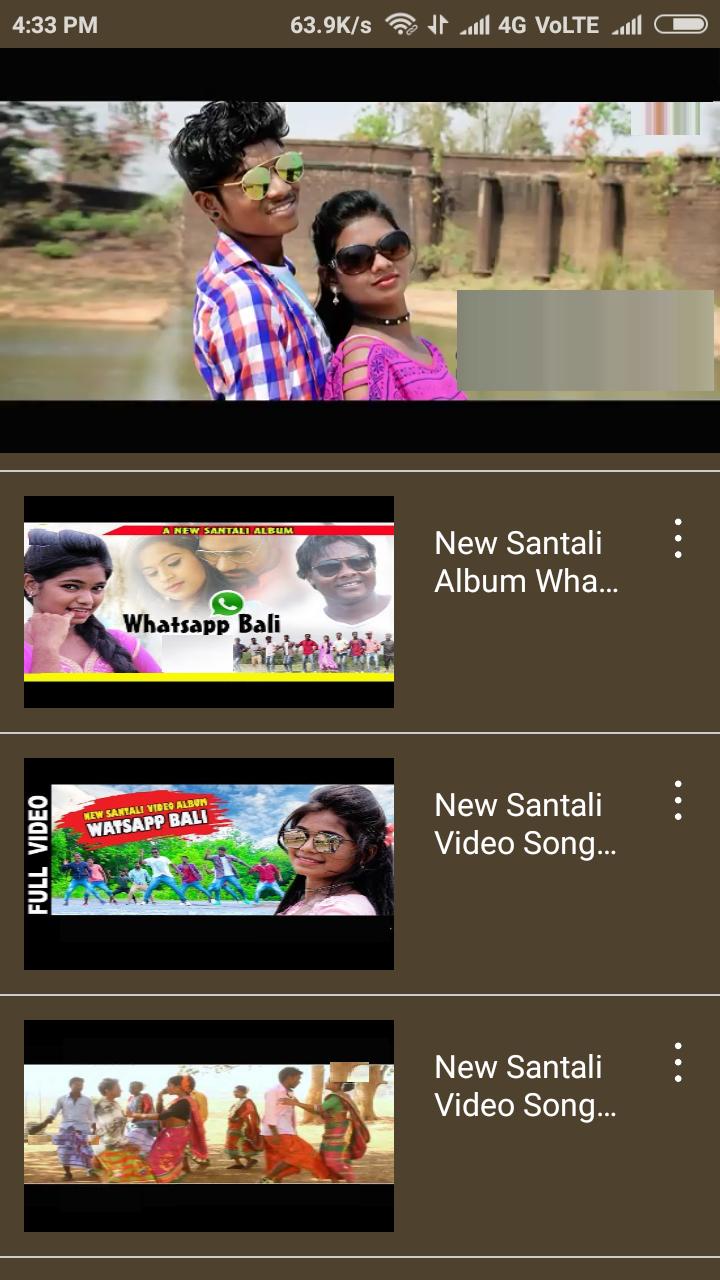Open the three-dot menu beside the "Watsapp Bali" full video
This screenshot has width=720, height=1280.
pyautogui.click(x=678, y=800)
